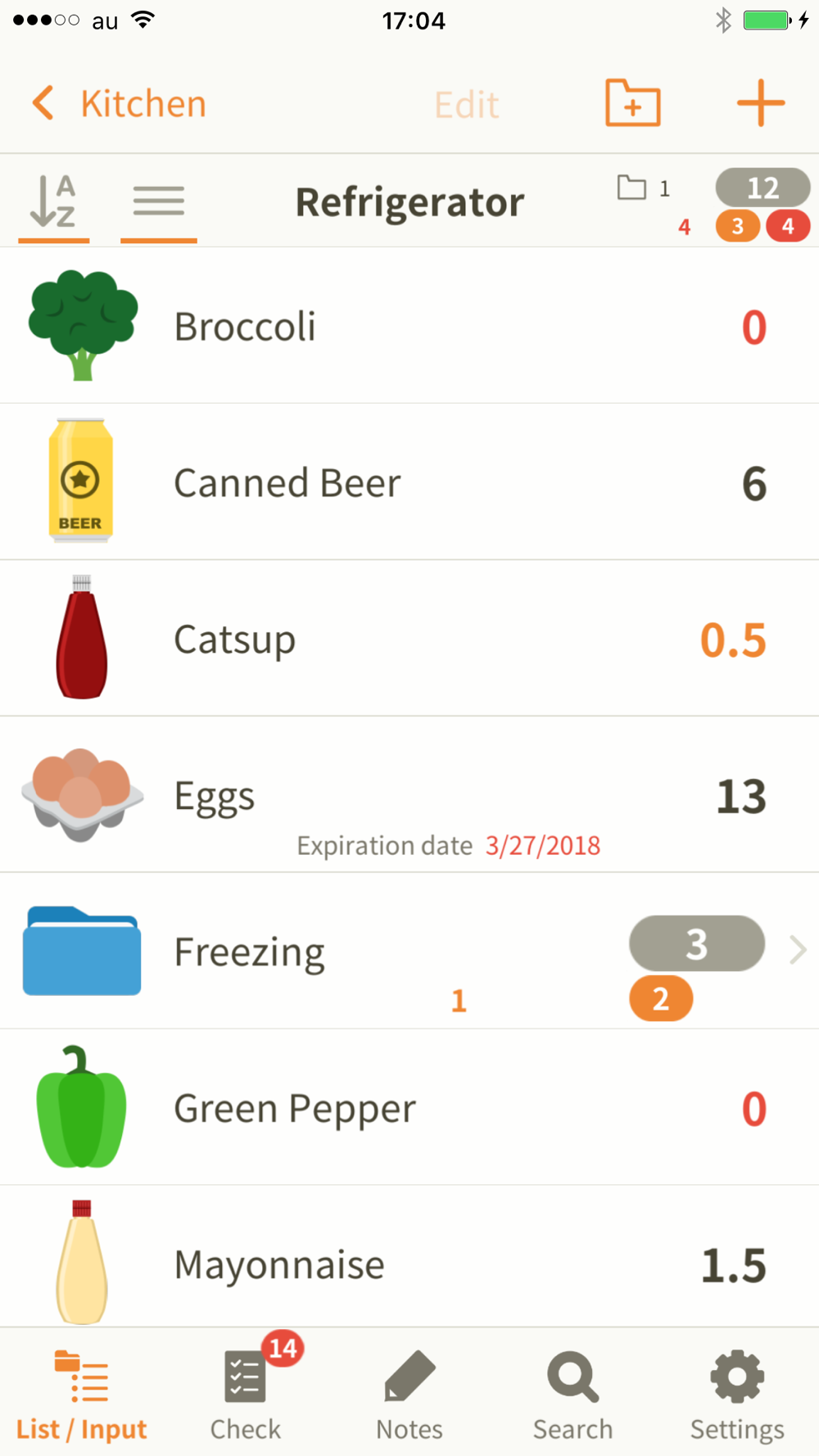
Task: Open the Freezing folder
Action: coord(409,952)
